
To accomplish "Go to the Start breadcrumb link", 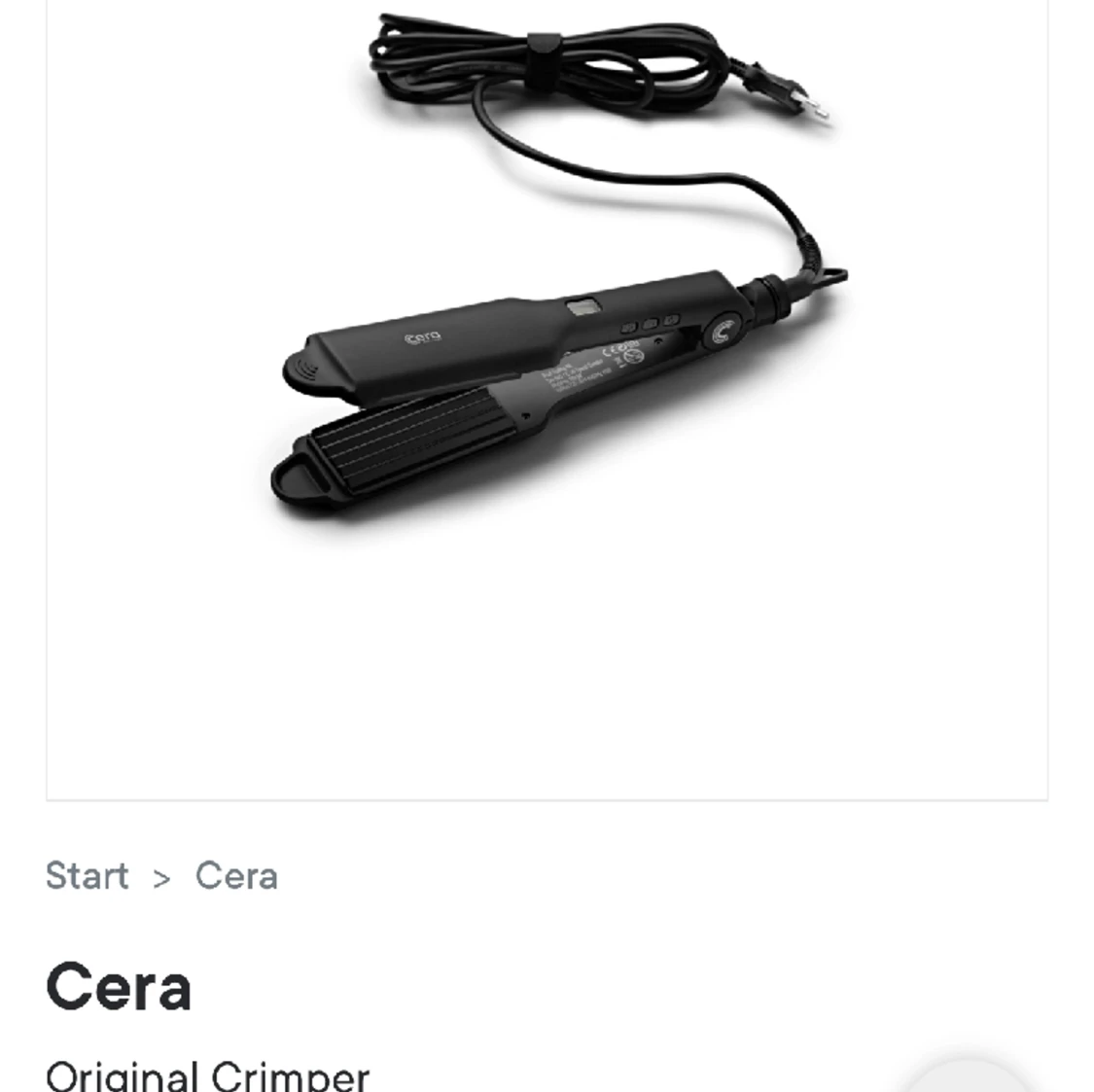I will pos(87,876).
